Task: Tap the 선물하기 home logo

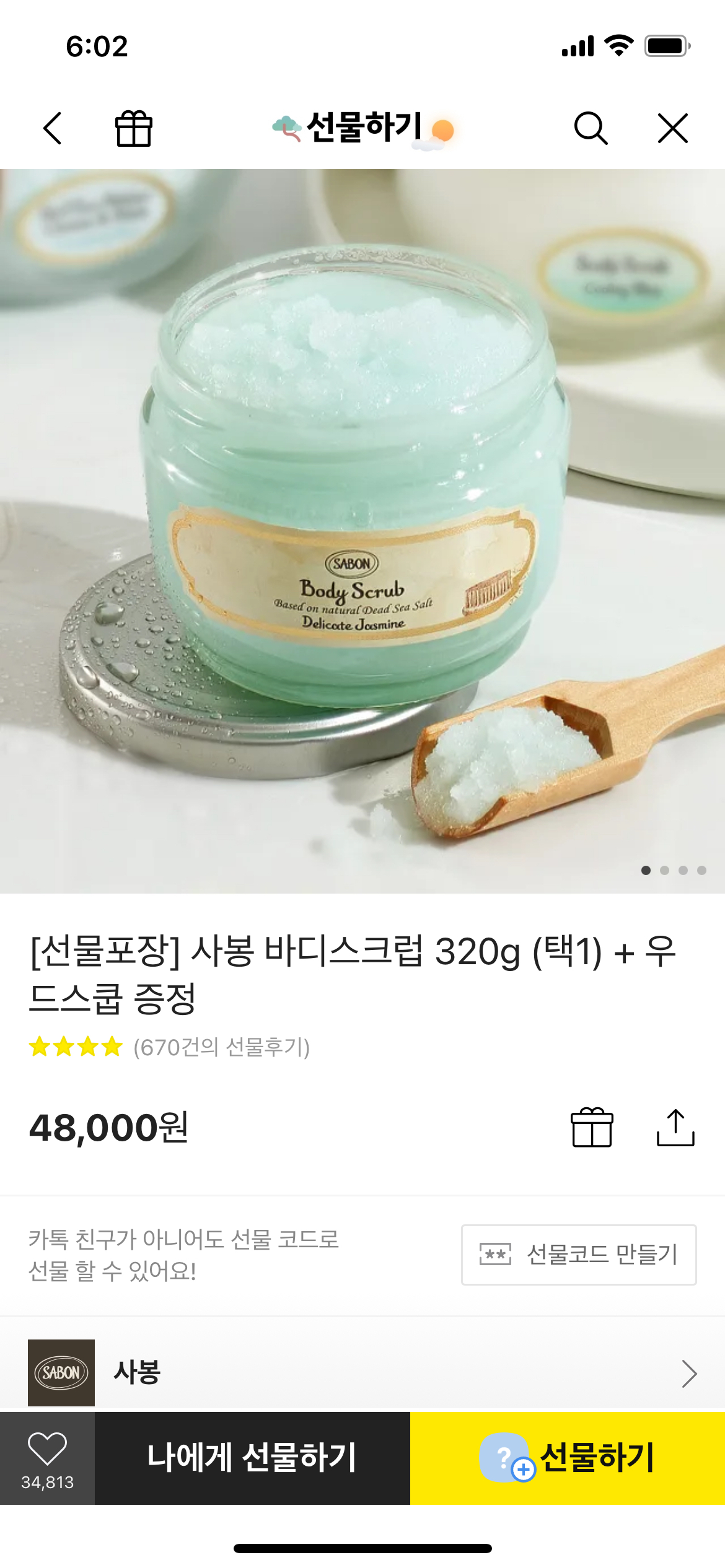Action: (x=364, y=128)
